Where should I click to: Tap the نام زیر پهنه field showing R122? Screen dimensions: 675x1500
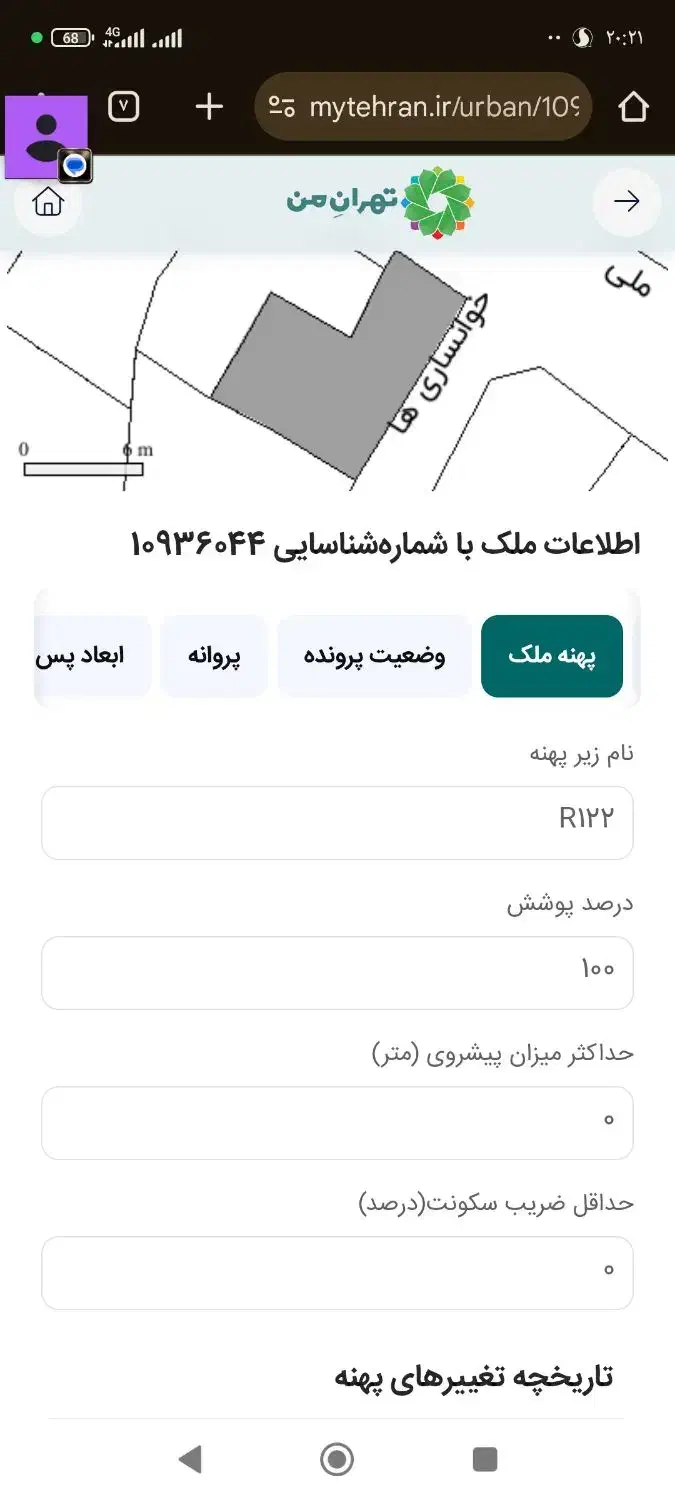[x=337, y=822]
